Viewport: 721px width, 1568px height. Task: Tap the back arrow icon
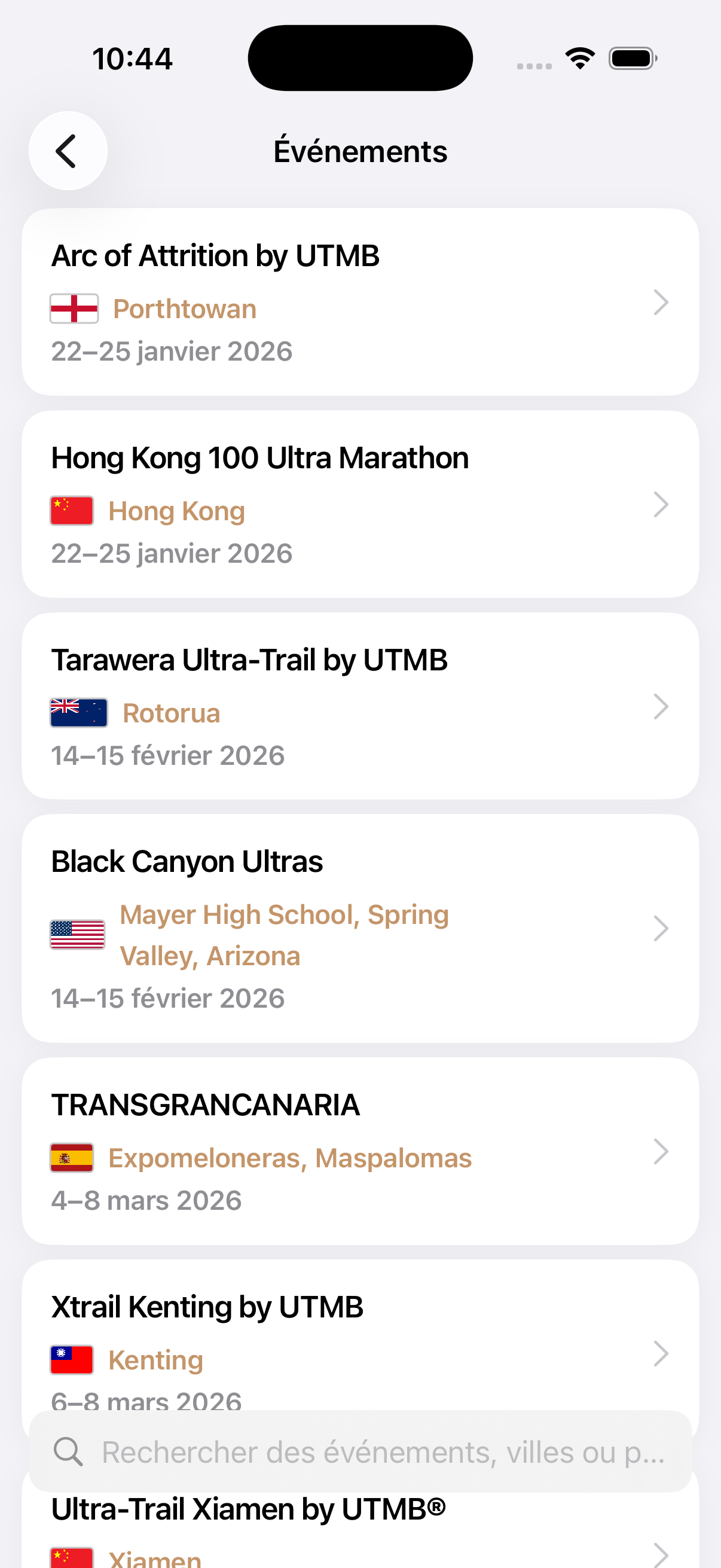tap(67, 150)
